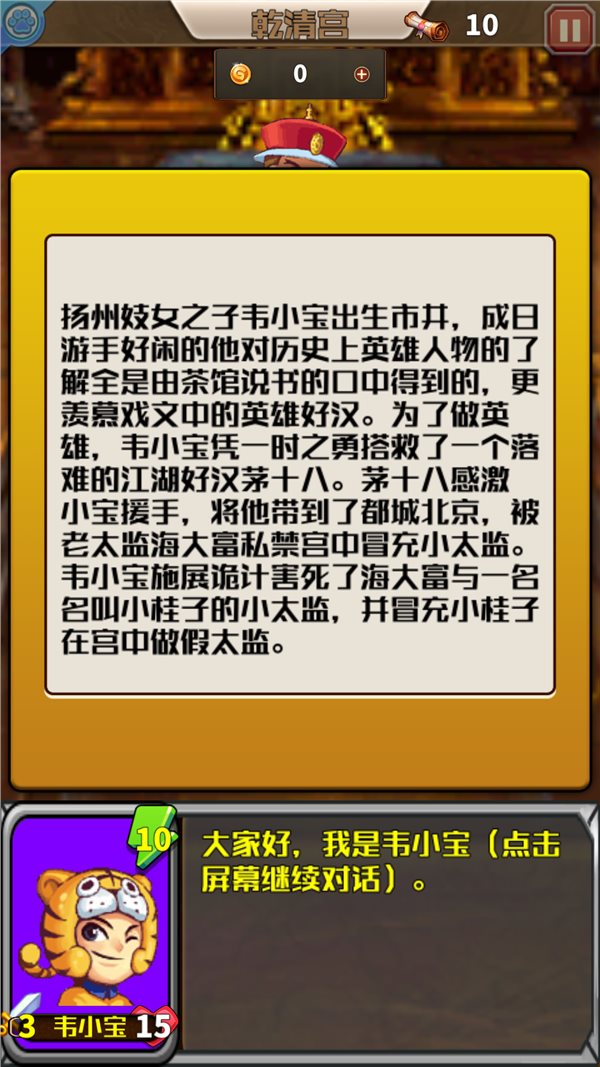Viewport: 600px width, 1067px height.
Task: Add more coins with the plus button
Action: click(x=361, y=74)
